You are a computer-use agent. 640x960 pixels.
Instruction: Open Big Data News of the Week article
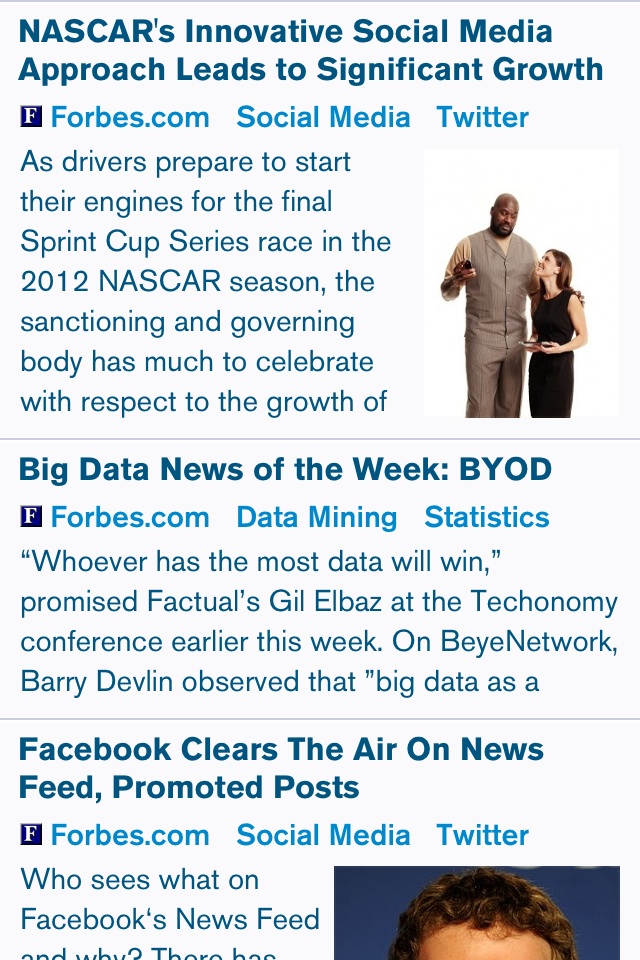285,469
